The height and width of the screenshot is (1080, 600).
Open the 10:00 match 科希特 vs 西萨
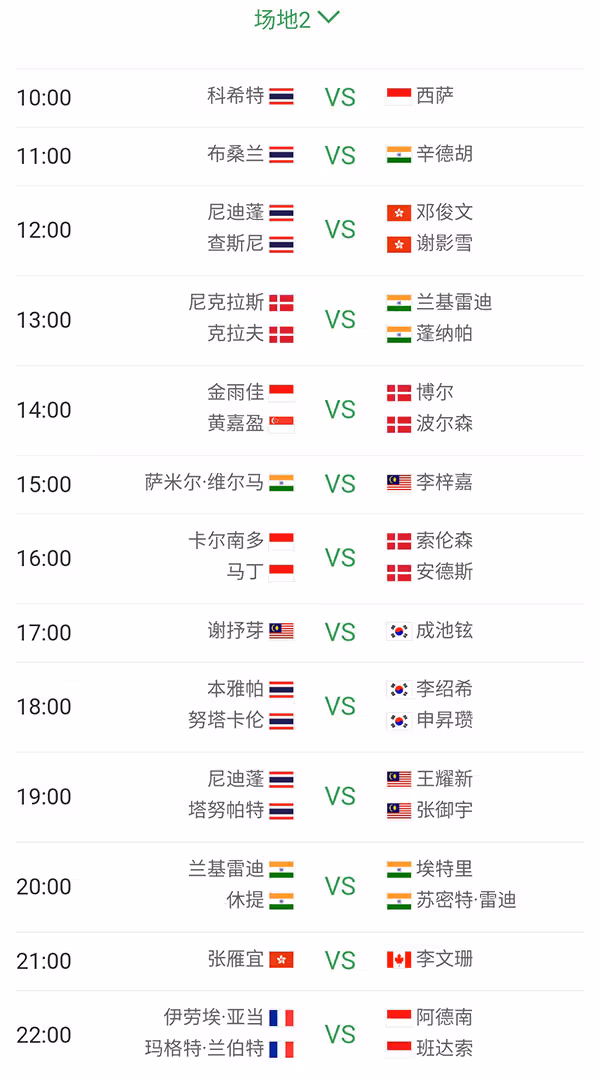(300, 98)
